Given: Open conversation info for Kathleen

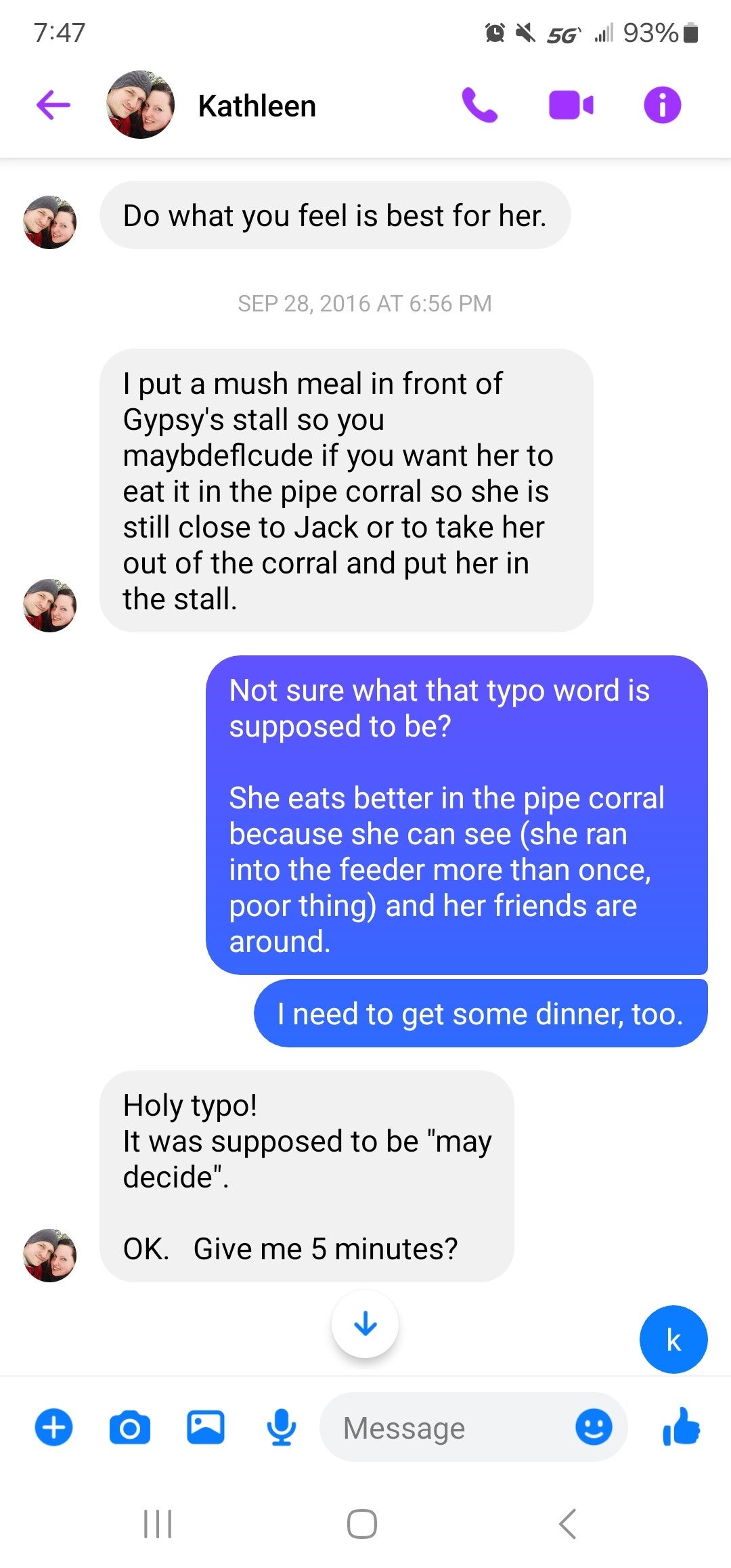Looking at the screenshot, I should click(x=662, y=105).
